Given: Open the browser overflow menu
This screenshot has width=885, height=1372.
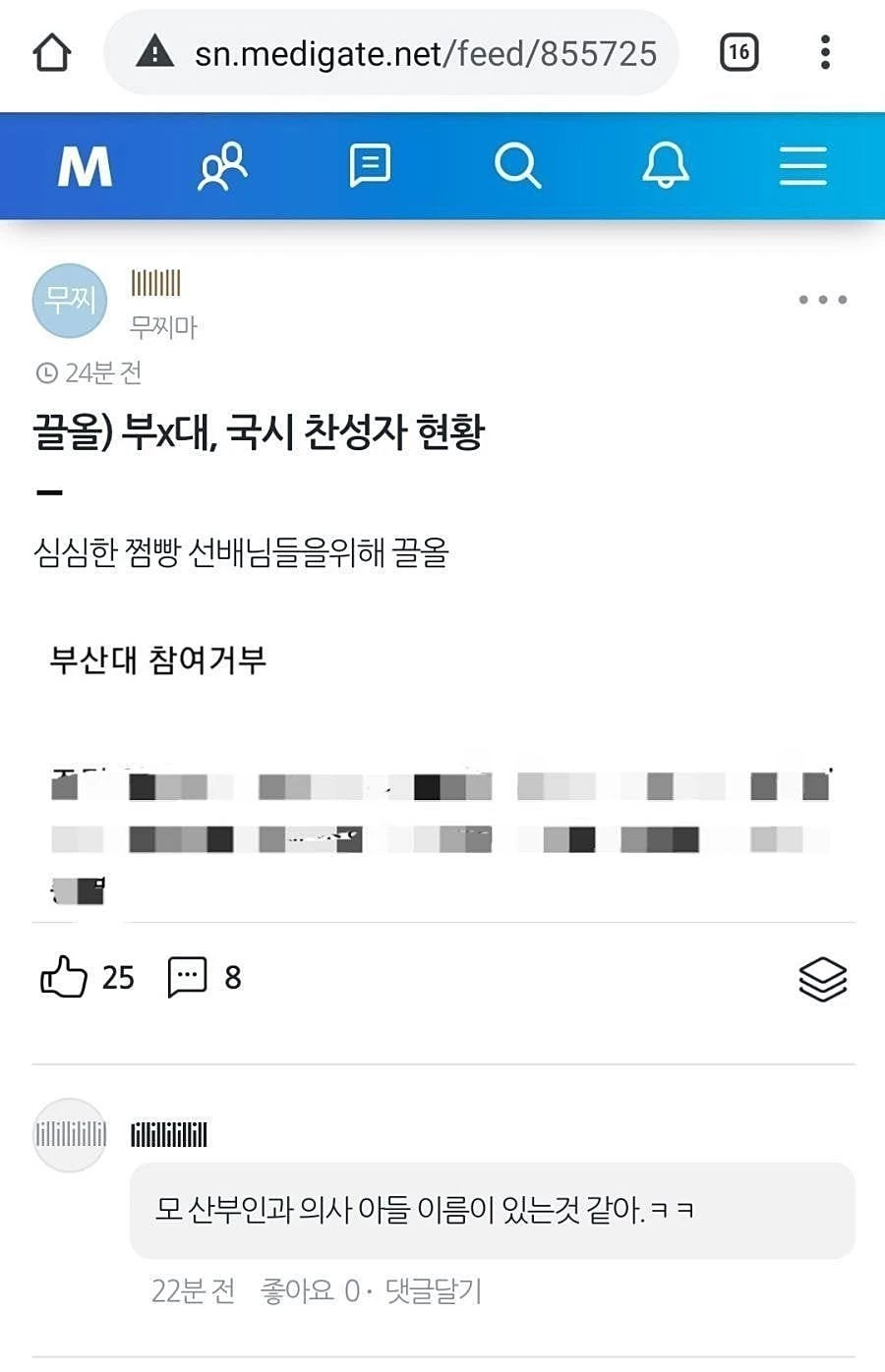Looking at the screenshot, I should coord(825,52).
